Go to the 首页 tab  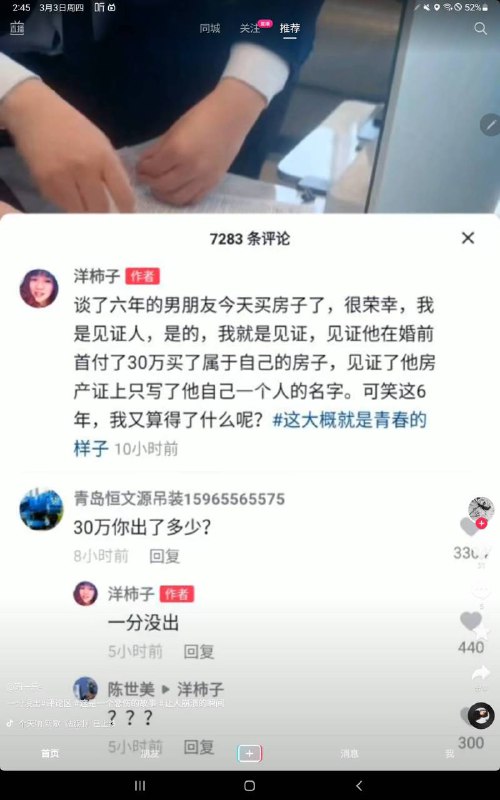(49, 754)
